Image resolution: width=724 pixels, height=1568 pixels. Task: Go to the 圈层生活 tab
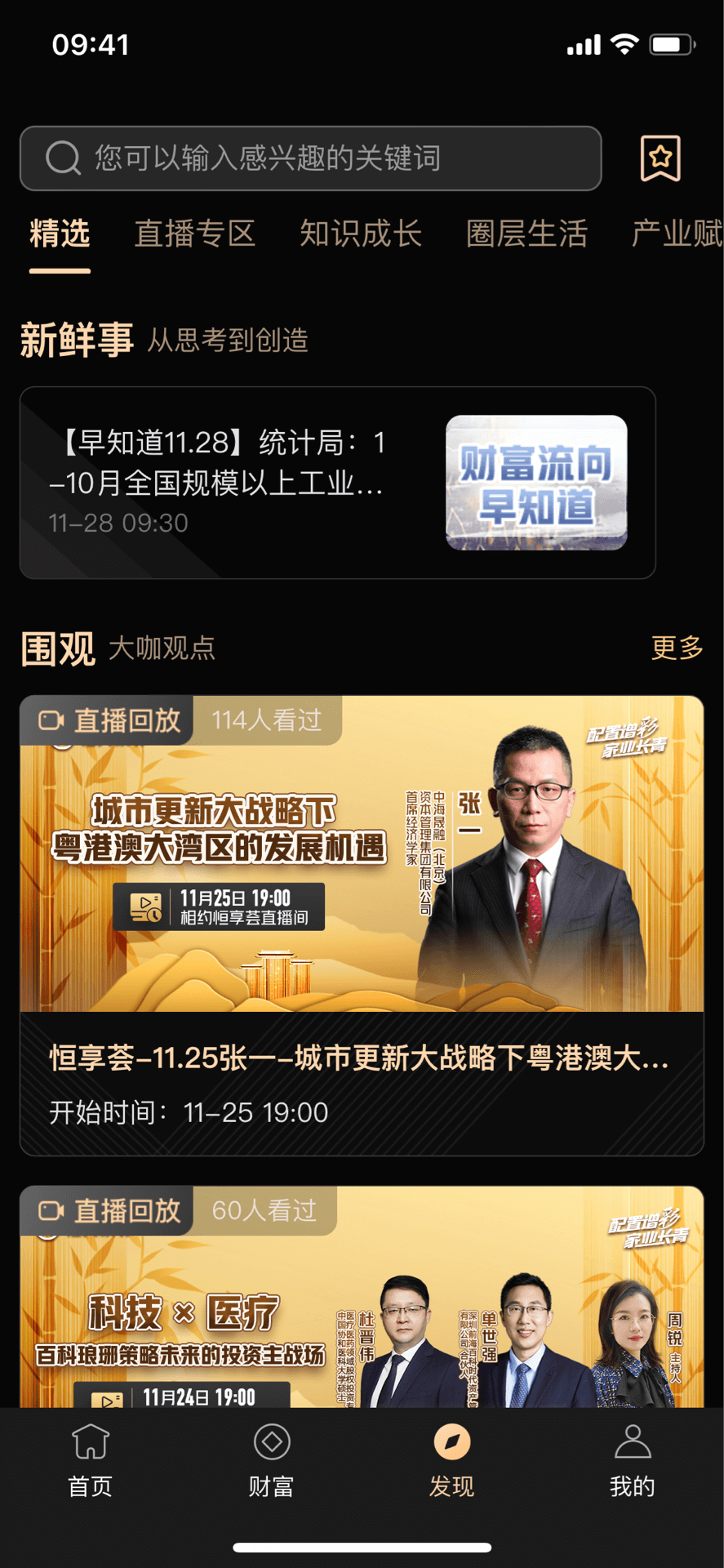point(526,234)
